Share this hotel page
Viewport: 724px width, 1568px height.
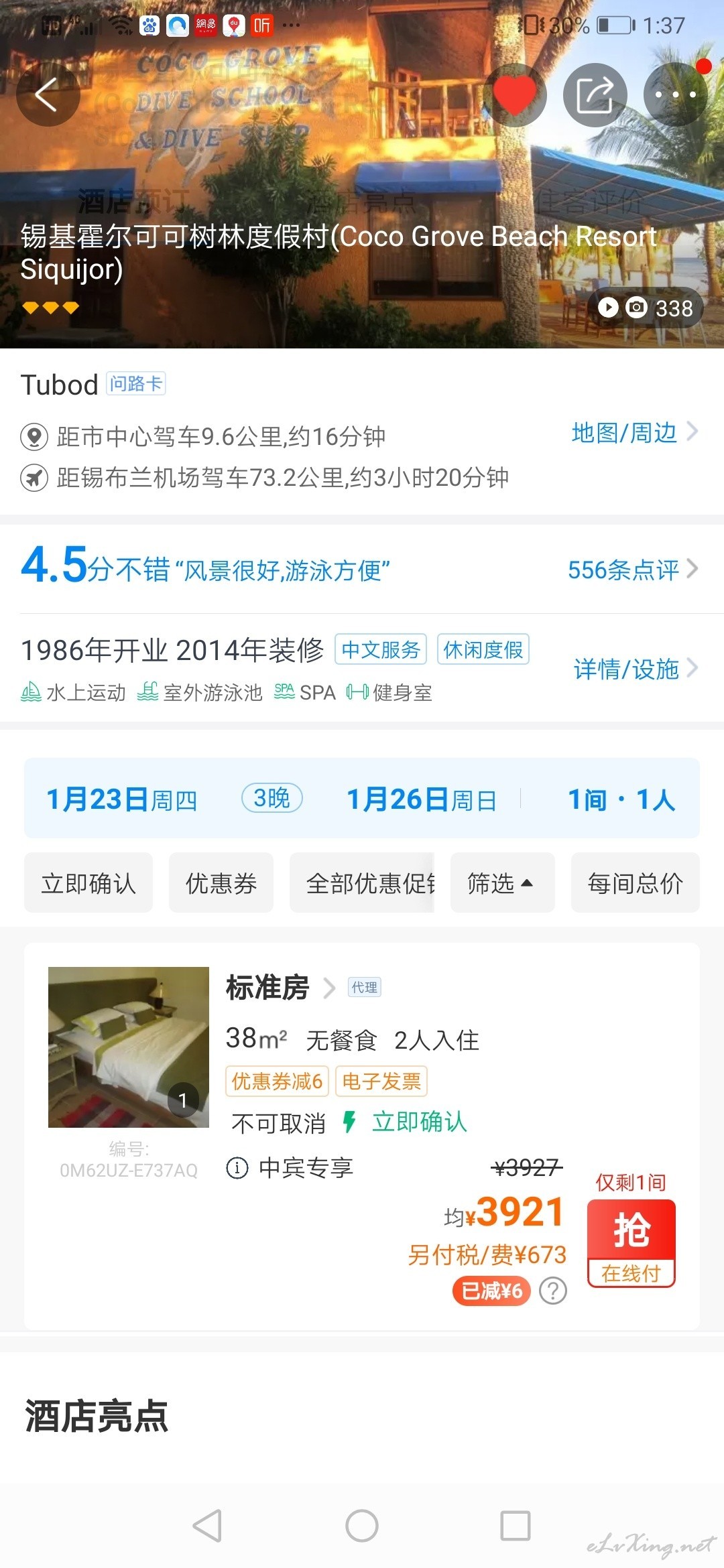[x=595, y=94]
